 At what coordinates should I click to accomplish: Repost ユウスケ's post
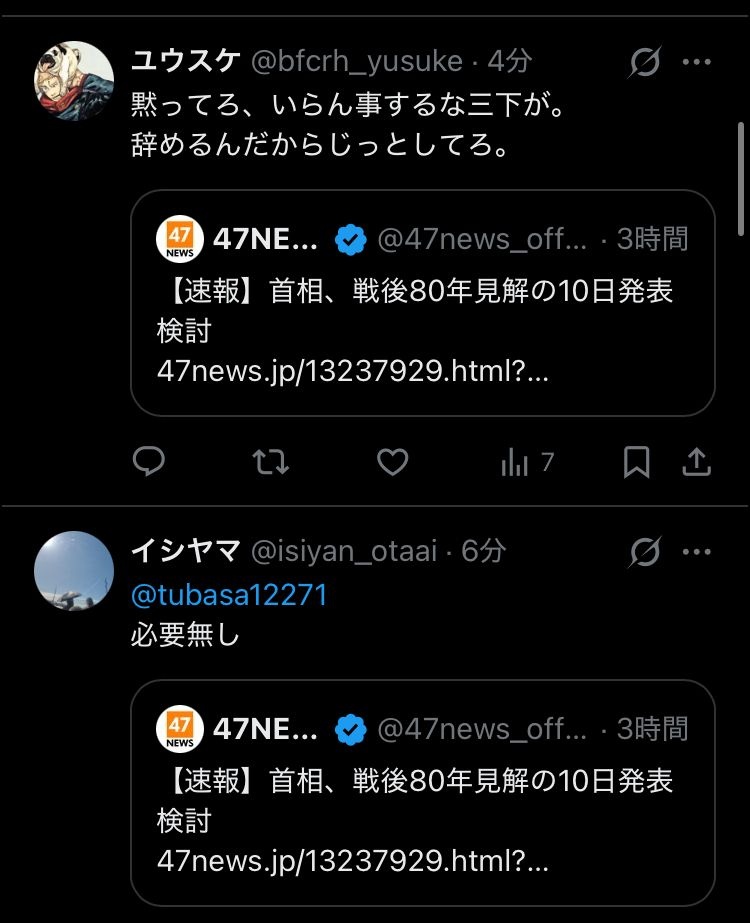(270, 461)
